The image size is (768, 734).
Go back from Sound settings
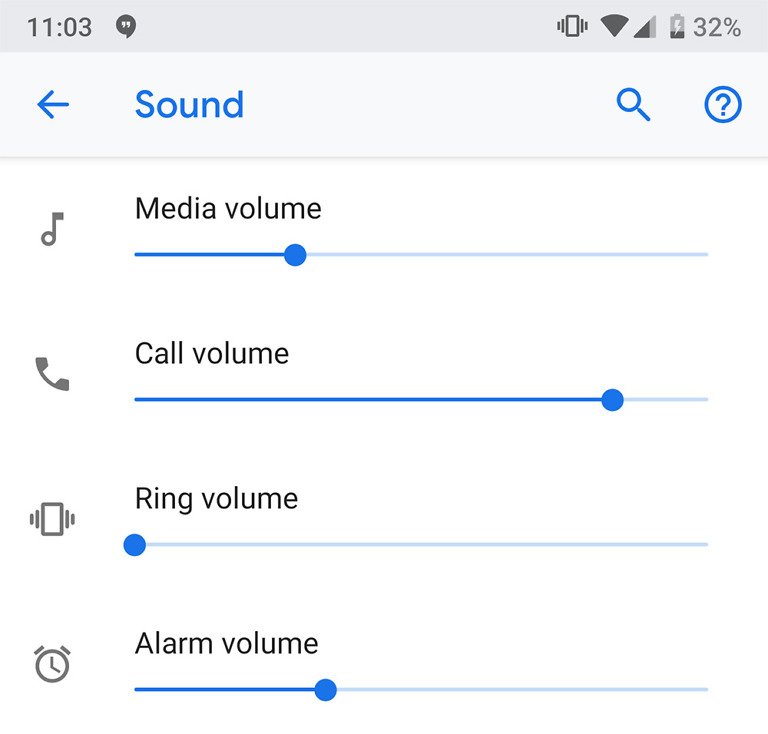tap(53, 105)
